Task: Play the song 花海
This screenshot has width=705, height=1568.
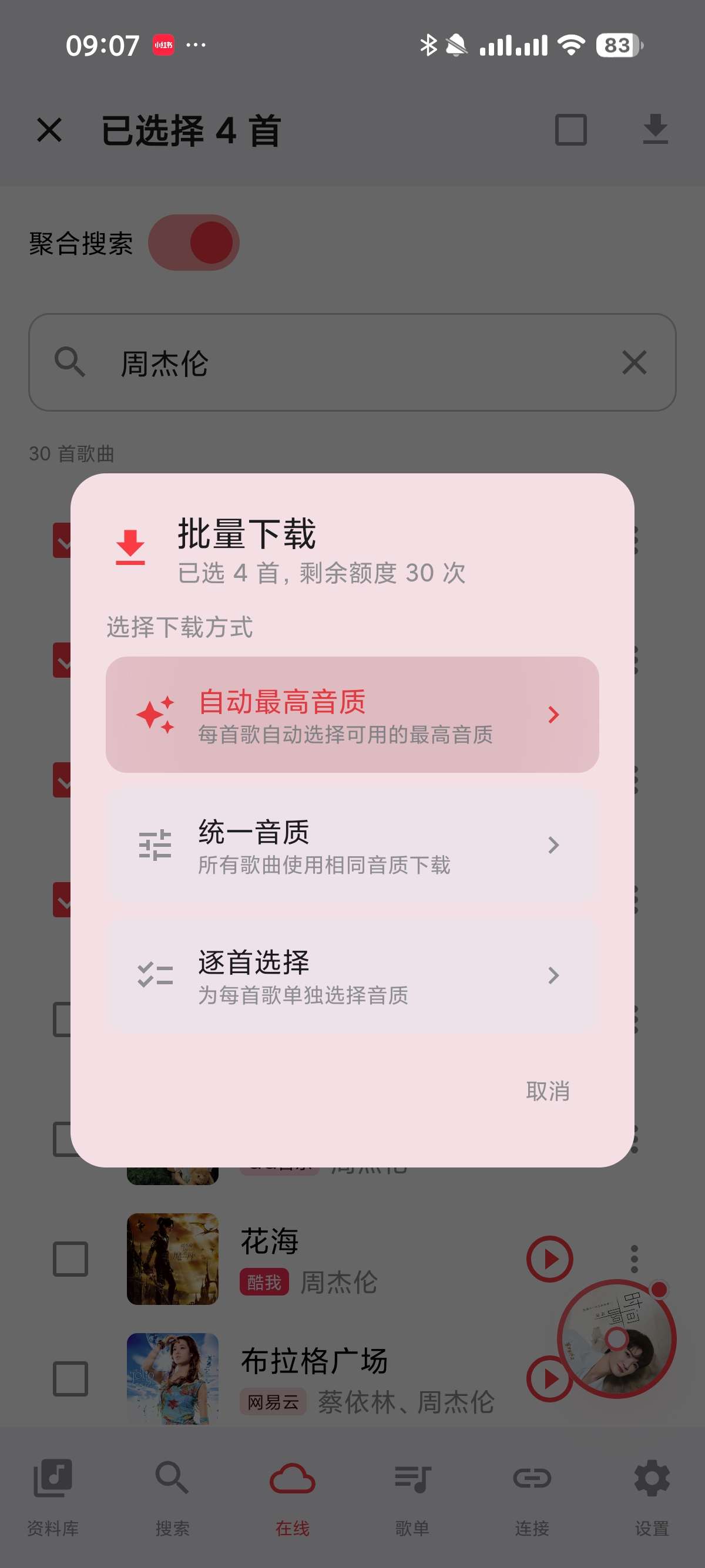Action: coord(549,1259)
